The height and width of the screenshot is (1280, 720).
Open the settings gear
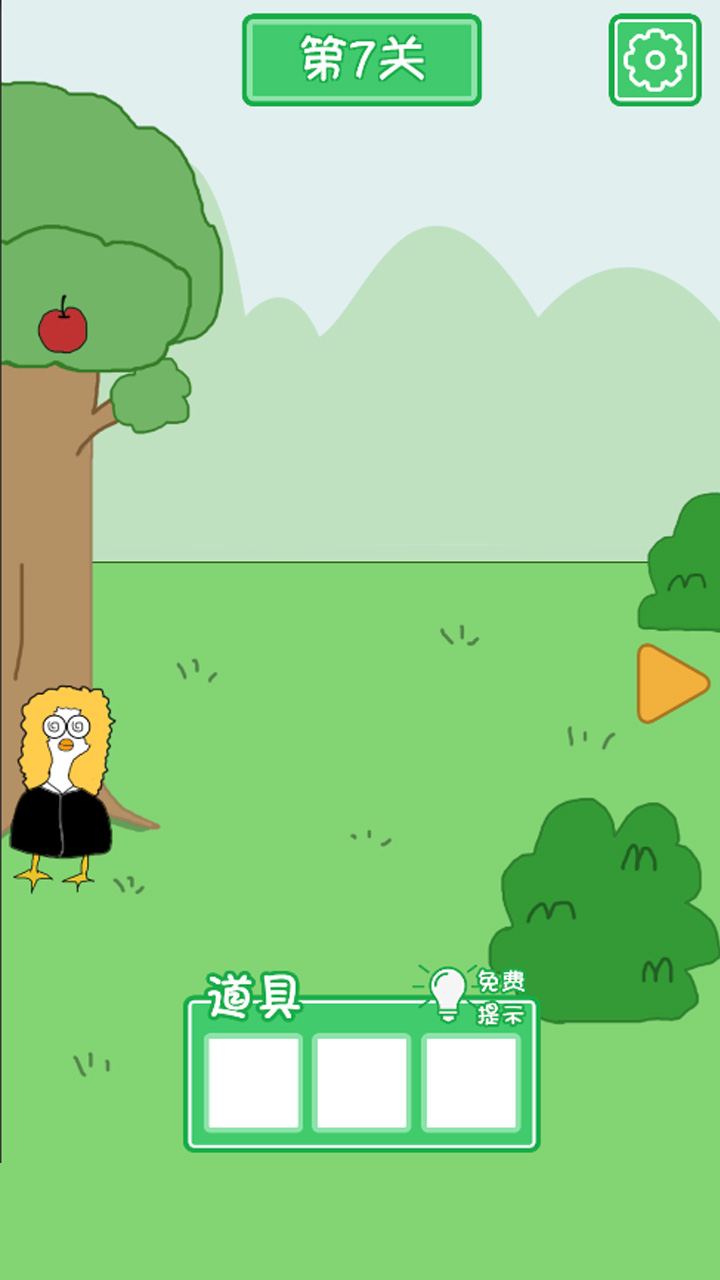point(655,60)
